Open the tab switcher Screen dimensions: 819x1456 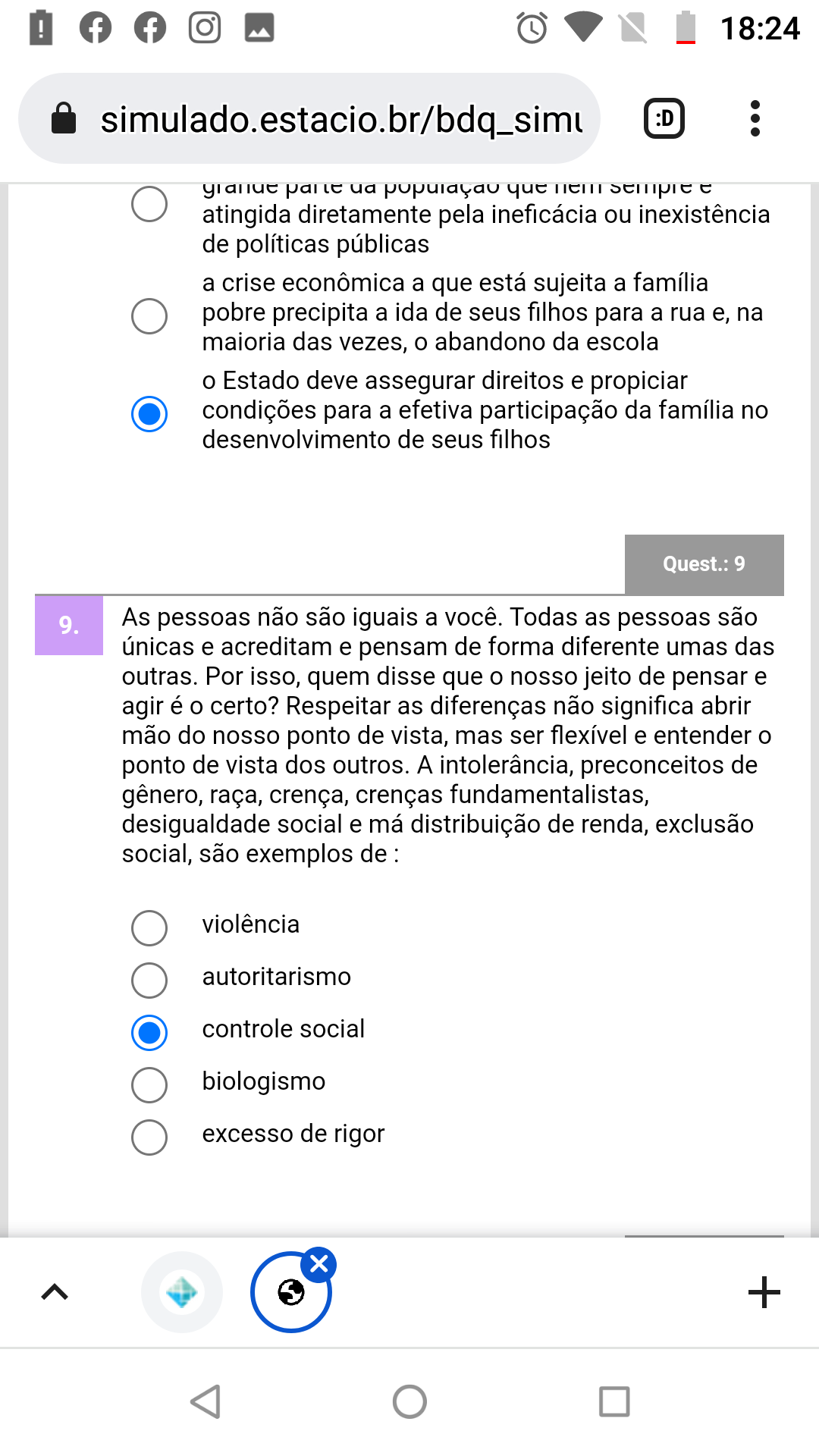664,119
